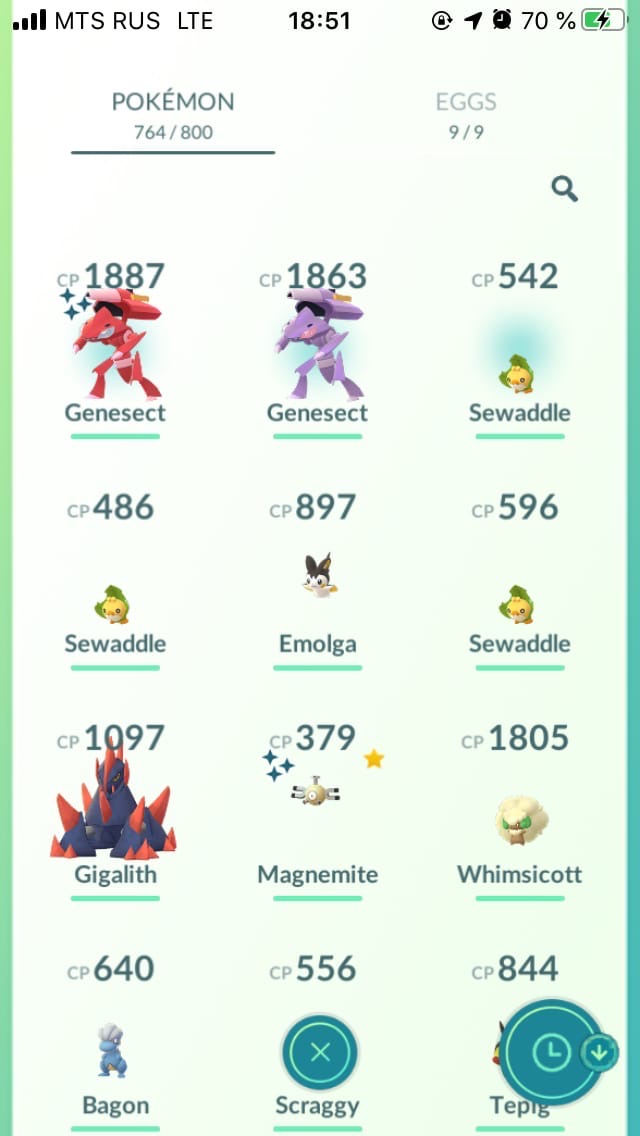The width and height of the screenshot is (640, 1136).
Task: Open the Pokémon search magnifier
Action: click(x=565, y=188)
